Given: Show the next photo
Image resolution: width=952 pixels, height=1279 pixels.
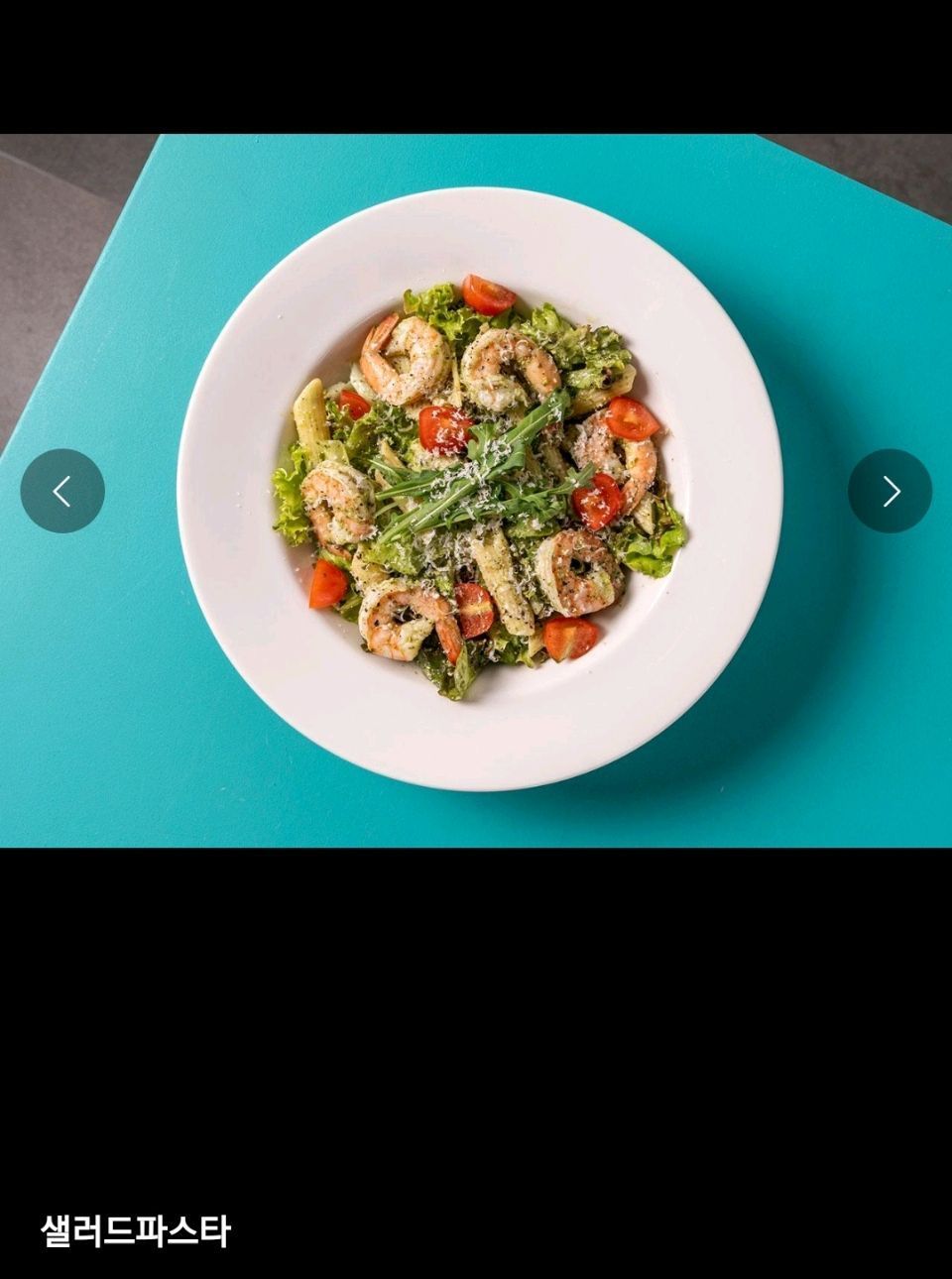Looking at the screenshot, I should pos(890,491).
